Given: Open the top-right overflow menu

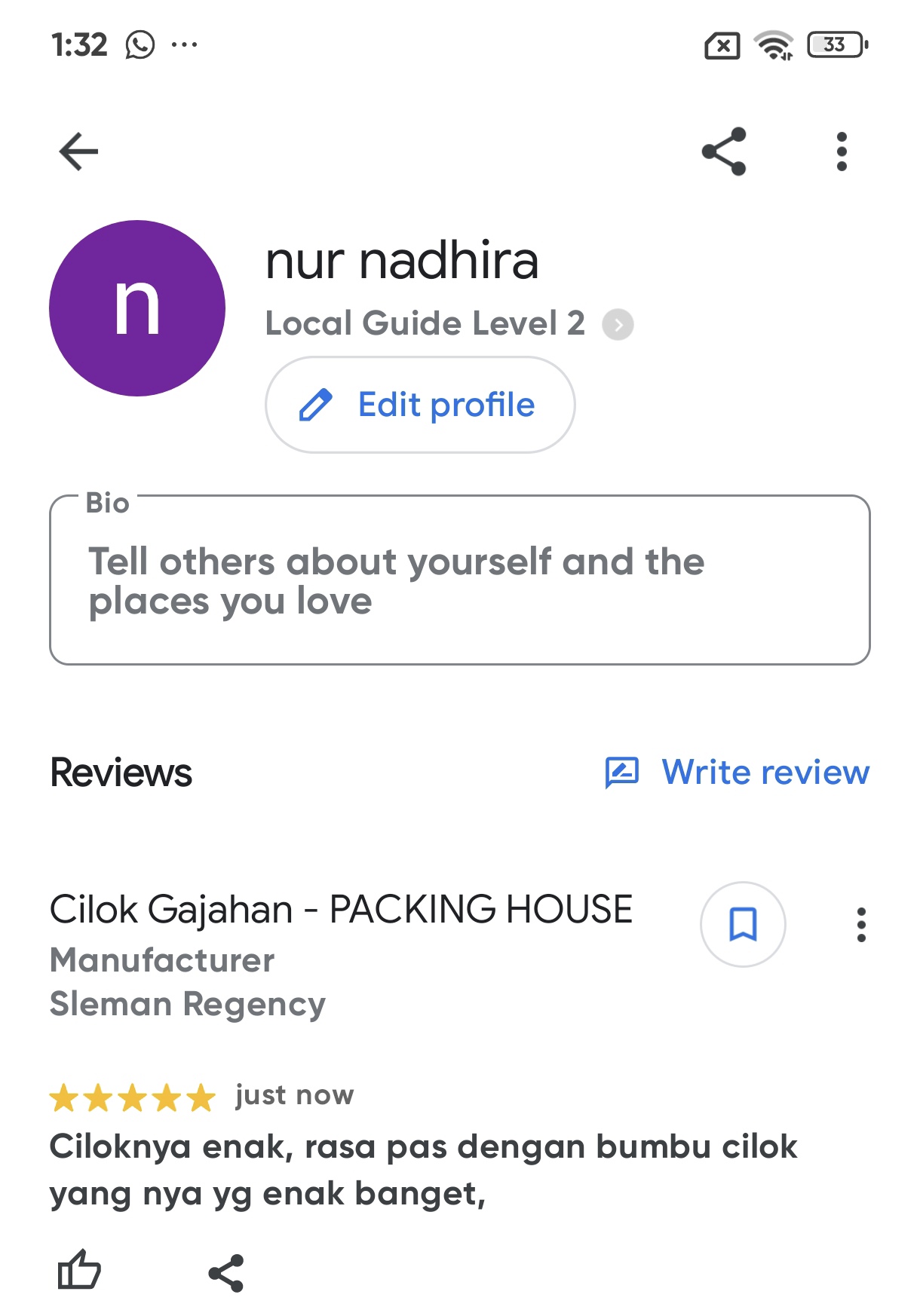Looking at the screenshot, I should point(842,151).
